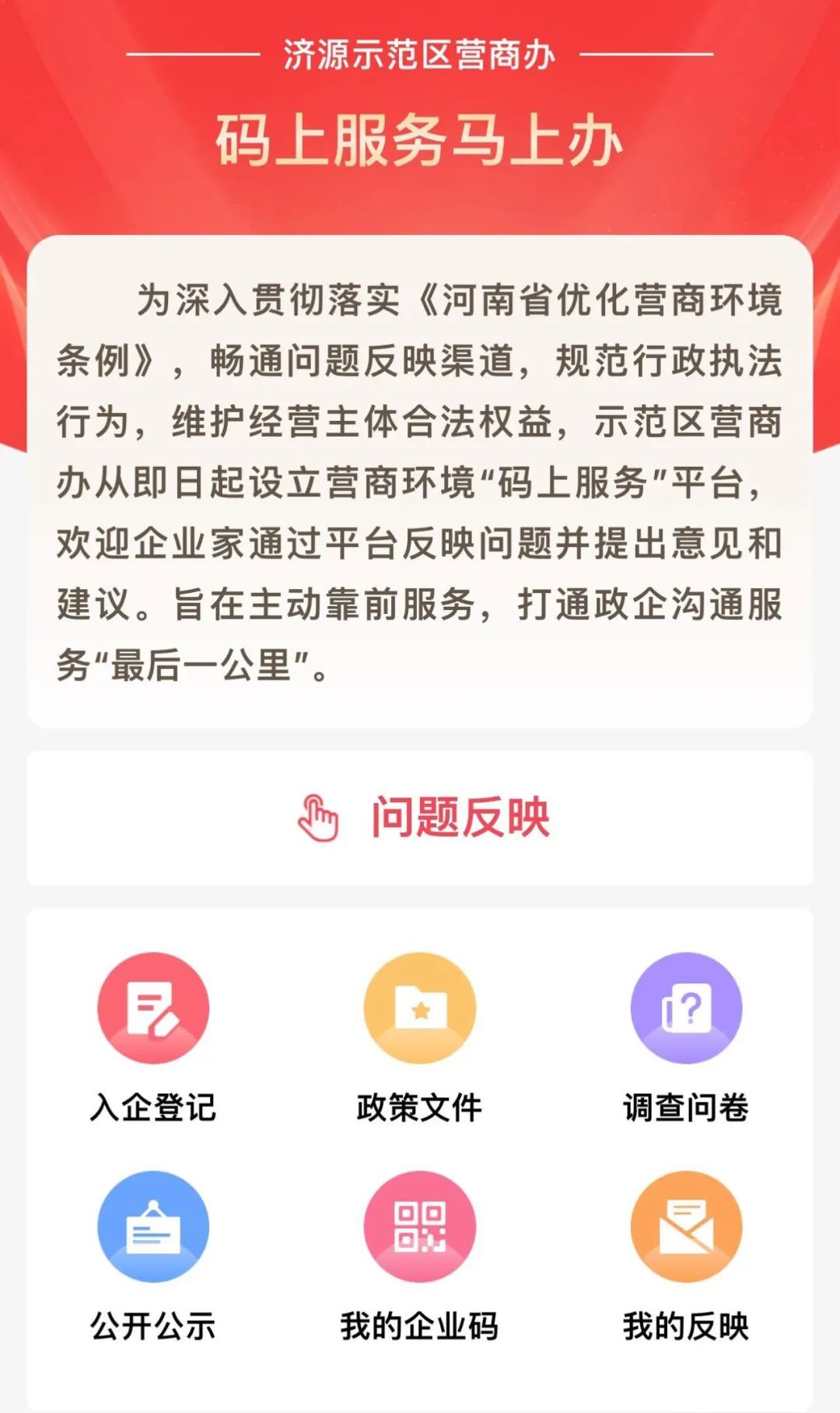
Task: Select 调查问卷 survey
Action: (686, 1009)
